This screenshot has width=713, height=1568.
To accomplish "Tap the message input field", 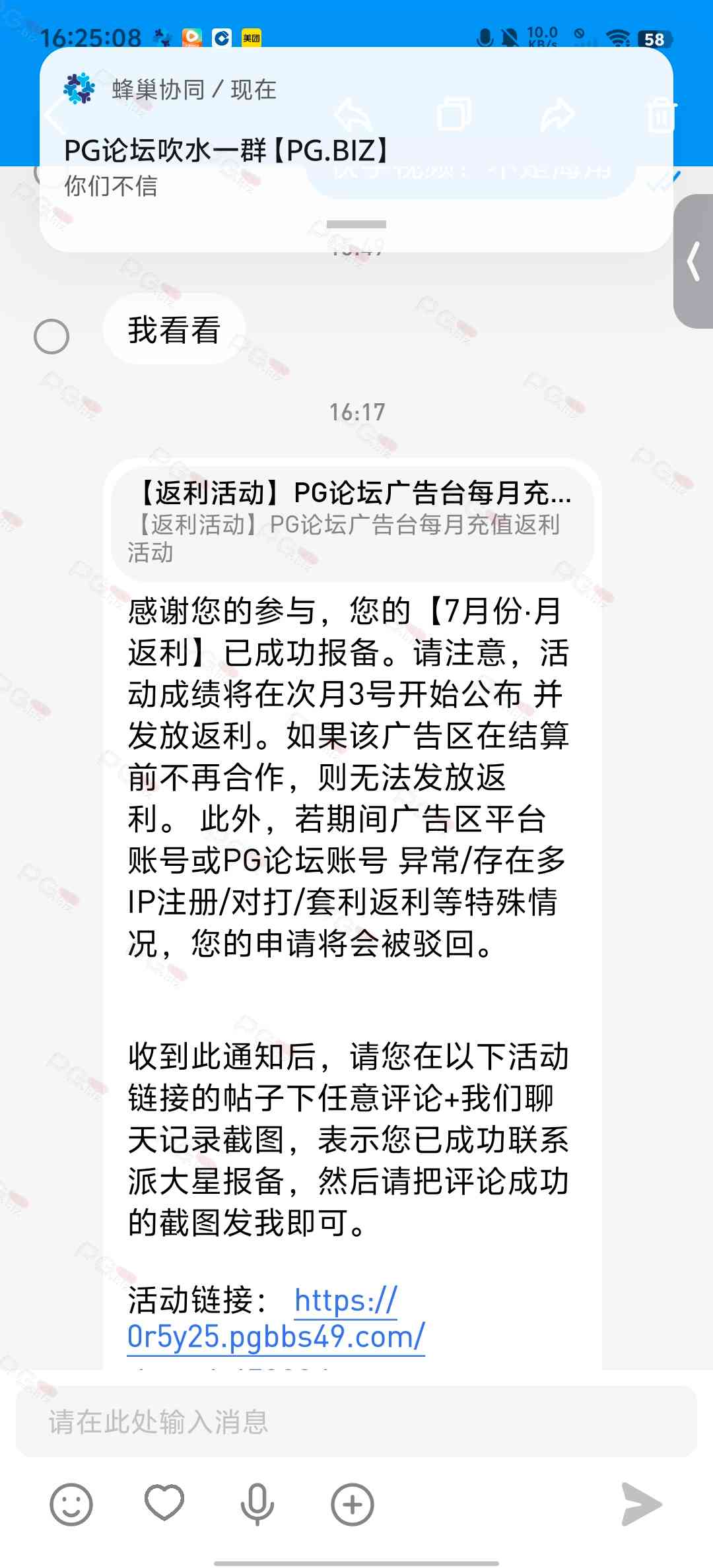I will point(356,1421).
